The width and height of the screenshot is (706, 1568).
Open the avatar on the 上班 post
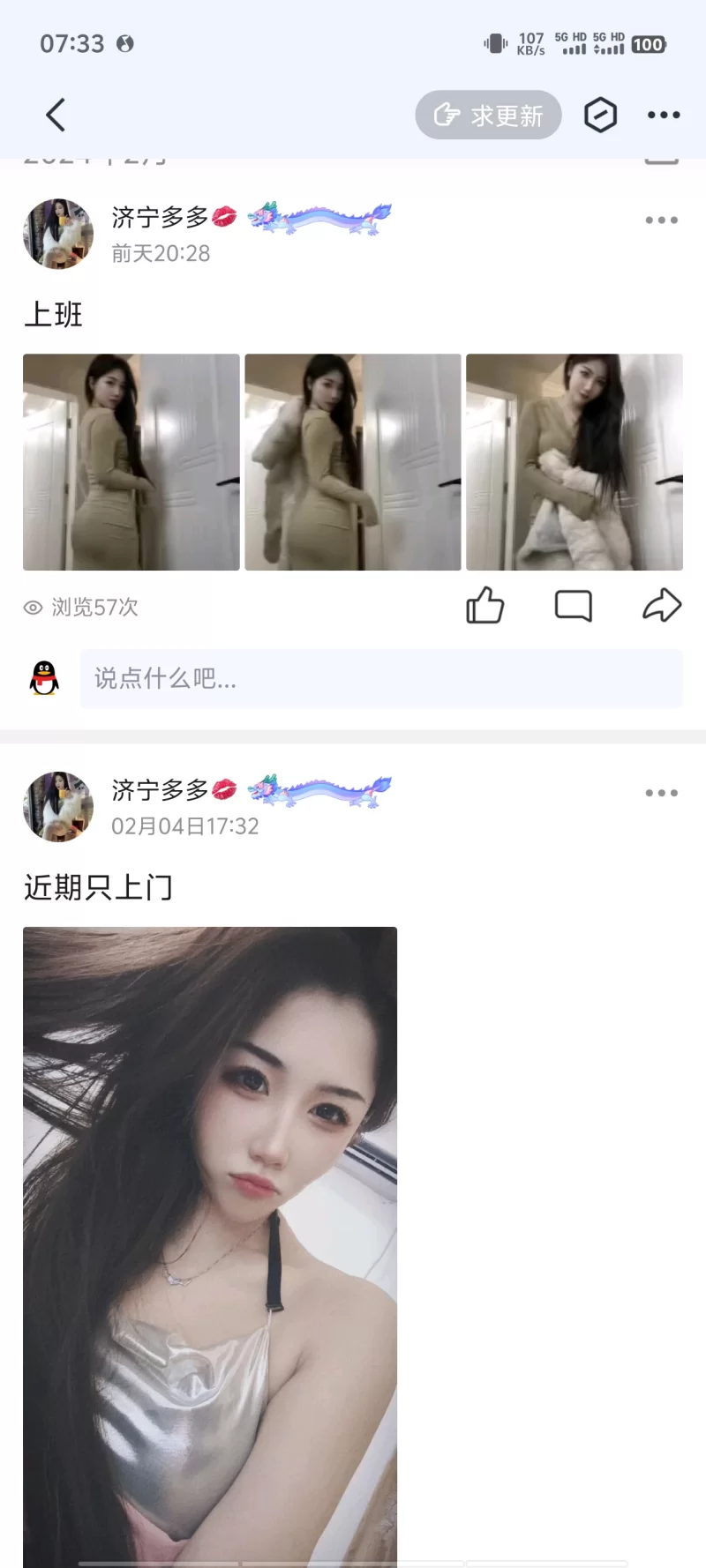click(x=58, y=234)
